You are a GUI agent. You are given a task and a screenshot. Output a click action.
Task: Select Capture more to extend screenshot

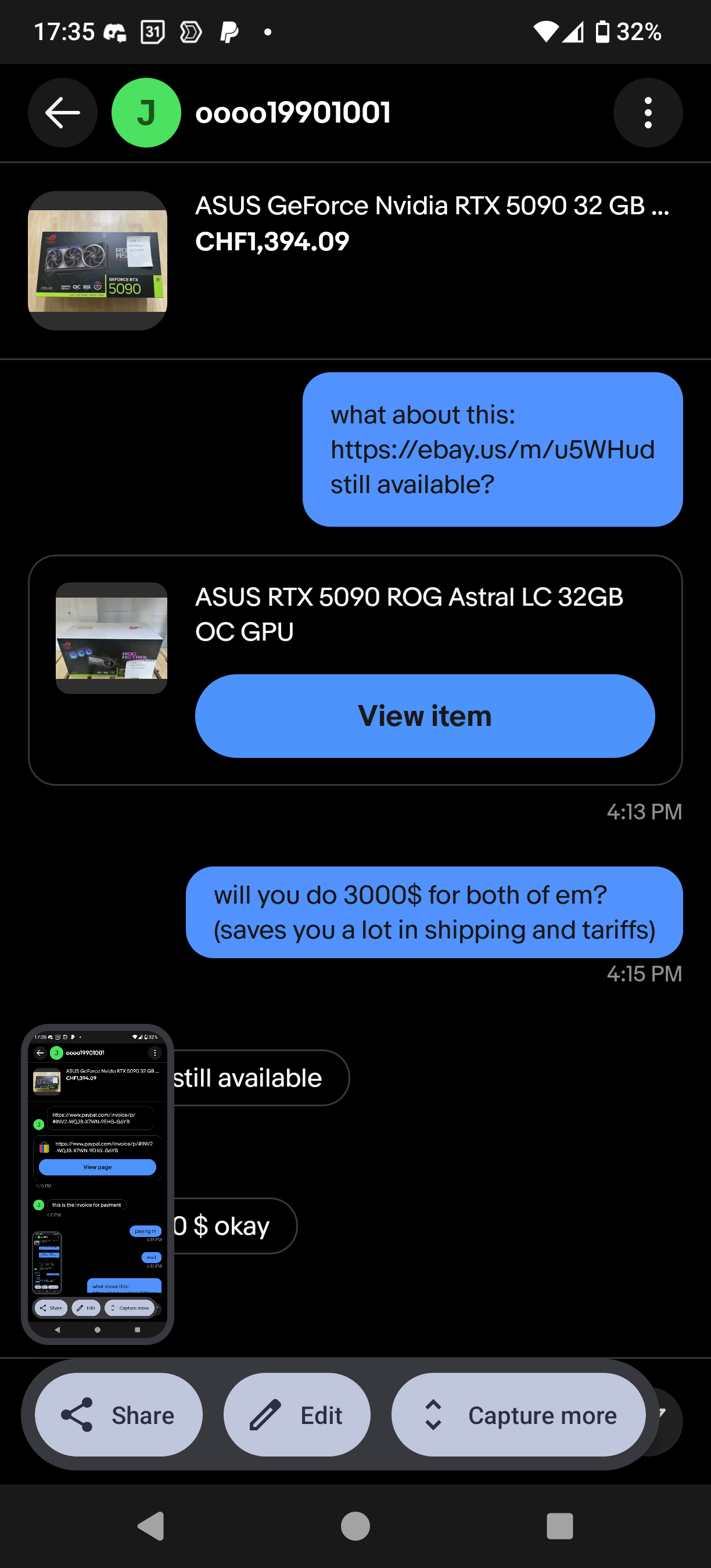click(518, 1415)
